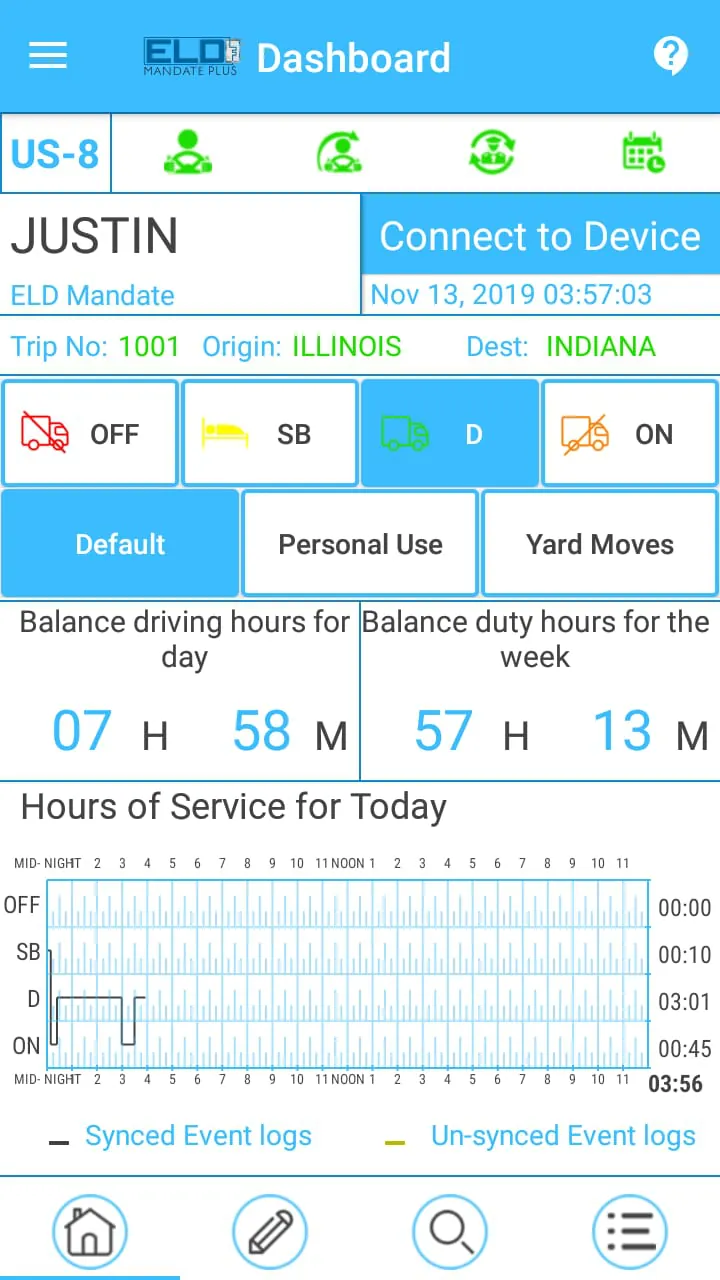The width and height of the screenshot is (720, 1280).
Task: Open the list icon in bottom bar
Action: 630,1231
